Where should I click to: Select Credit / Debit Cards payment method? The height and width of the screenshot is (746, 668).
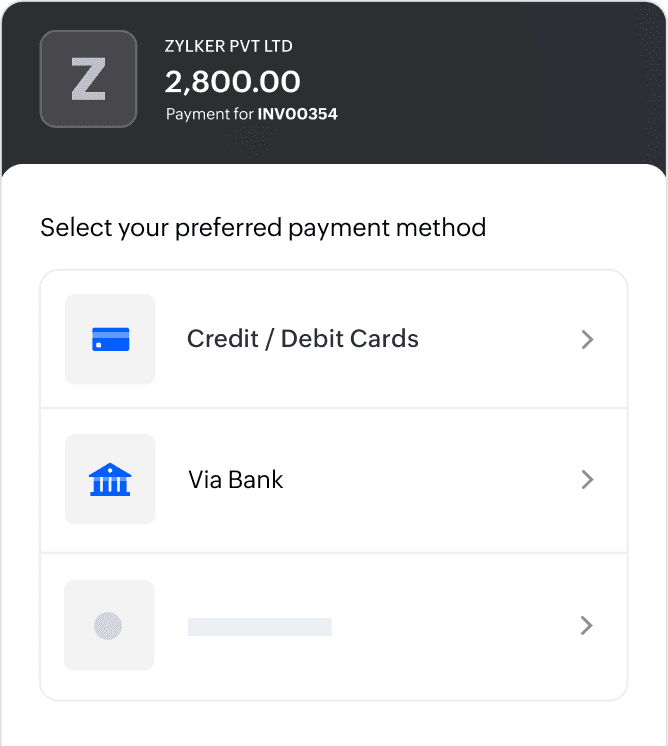tap(333, 340)
